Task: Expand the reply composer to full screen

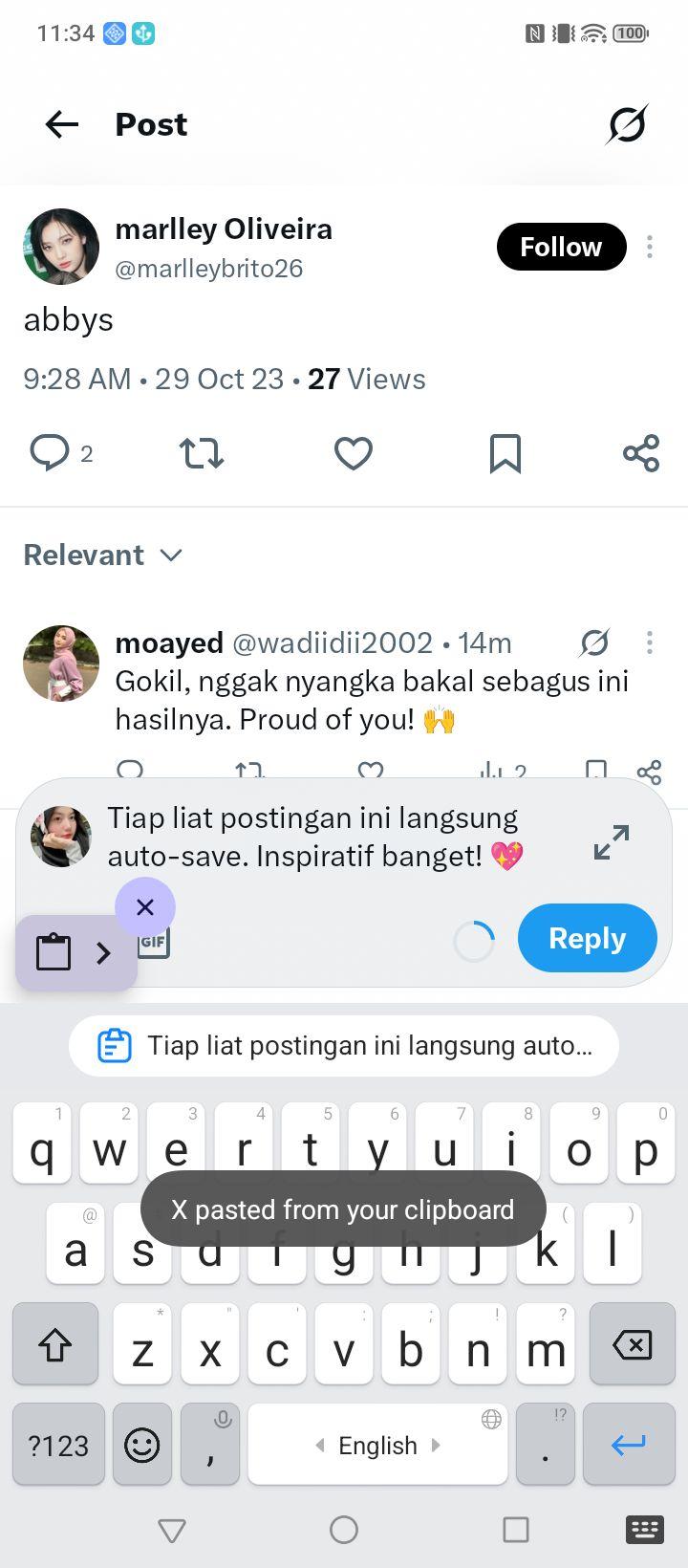Action: coord(612,842)
